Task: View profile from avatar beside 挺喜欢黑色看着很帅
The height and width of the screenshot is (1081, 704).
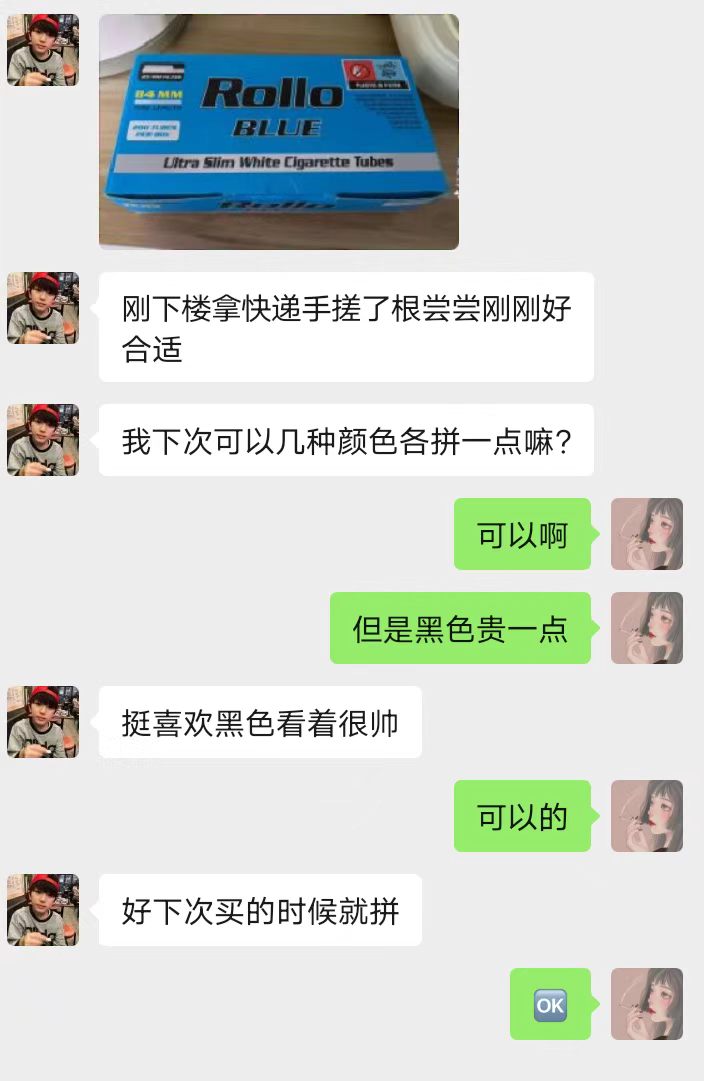Action: [x=43, y=722]
